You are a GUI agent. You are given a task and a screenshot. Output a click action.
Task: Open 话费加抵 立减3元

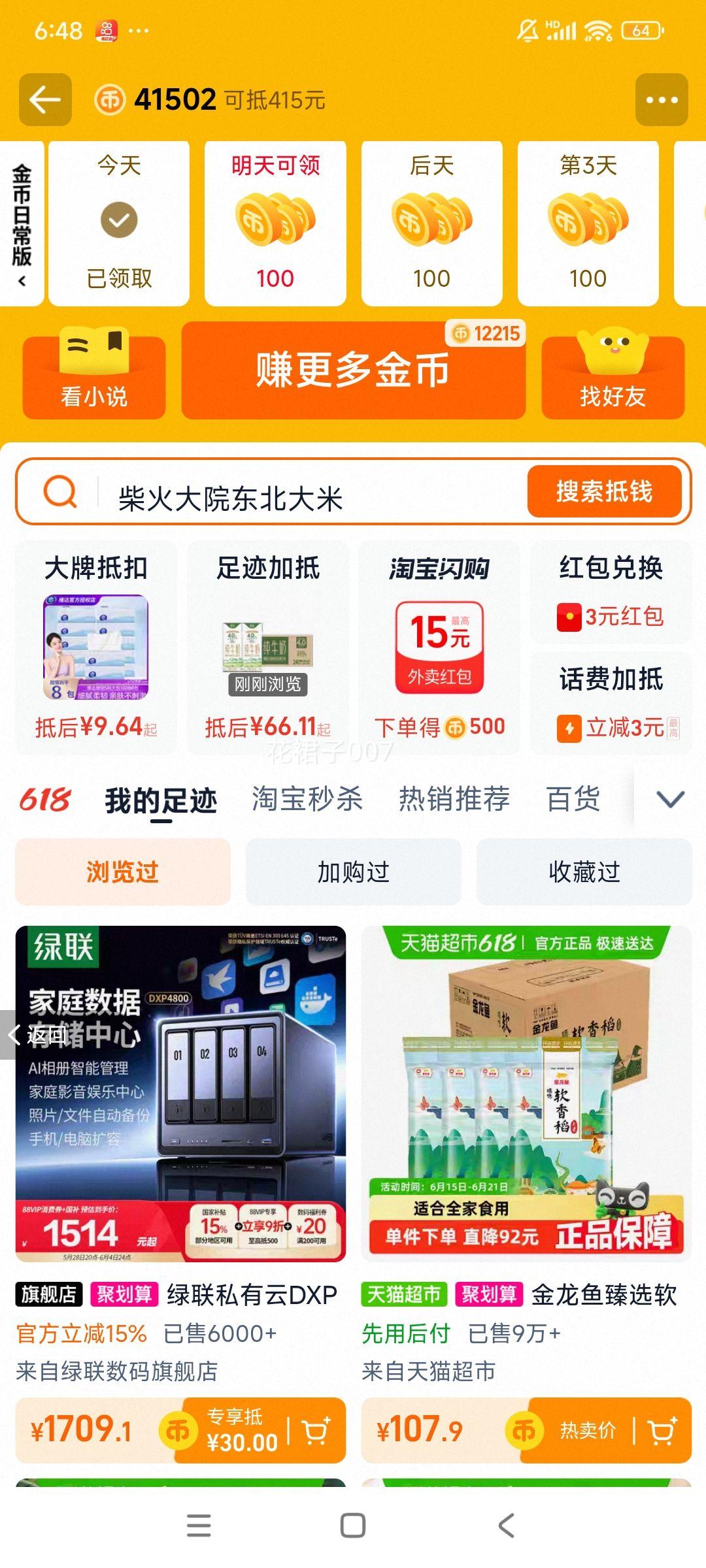pyautogui.click(x=611, y=704)
